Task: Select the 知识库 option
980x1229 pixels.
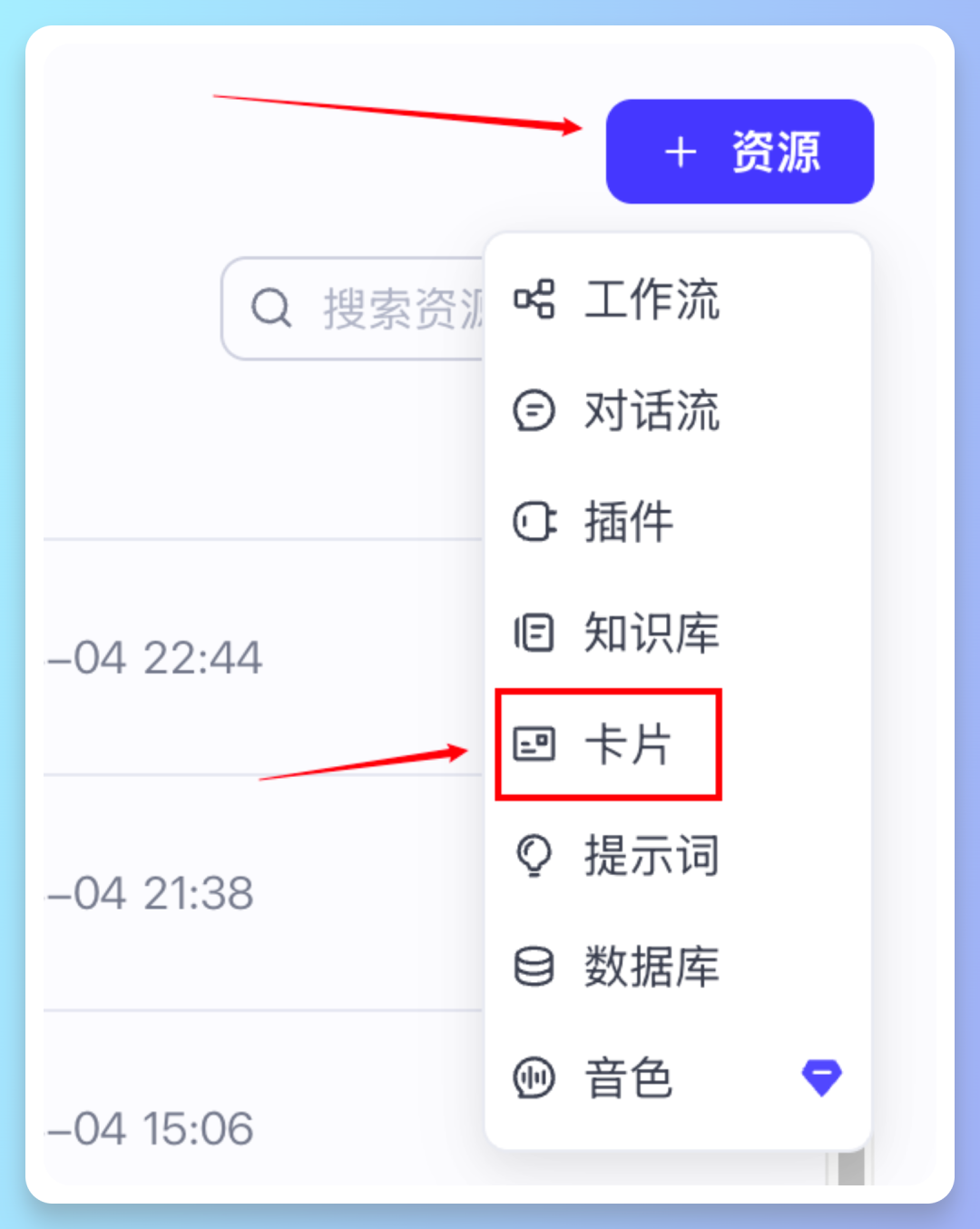Action: coord(652,633)
